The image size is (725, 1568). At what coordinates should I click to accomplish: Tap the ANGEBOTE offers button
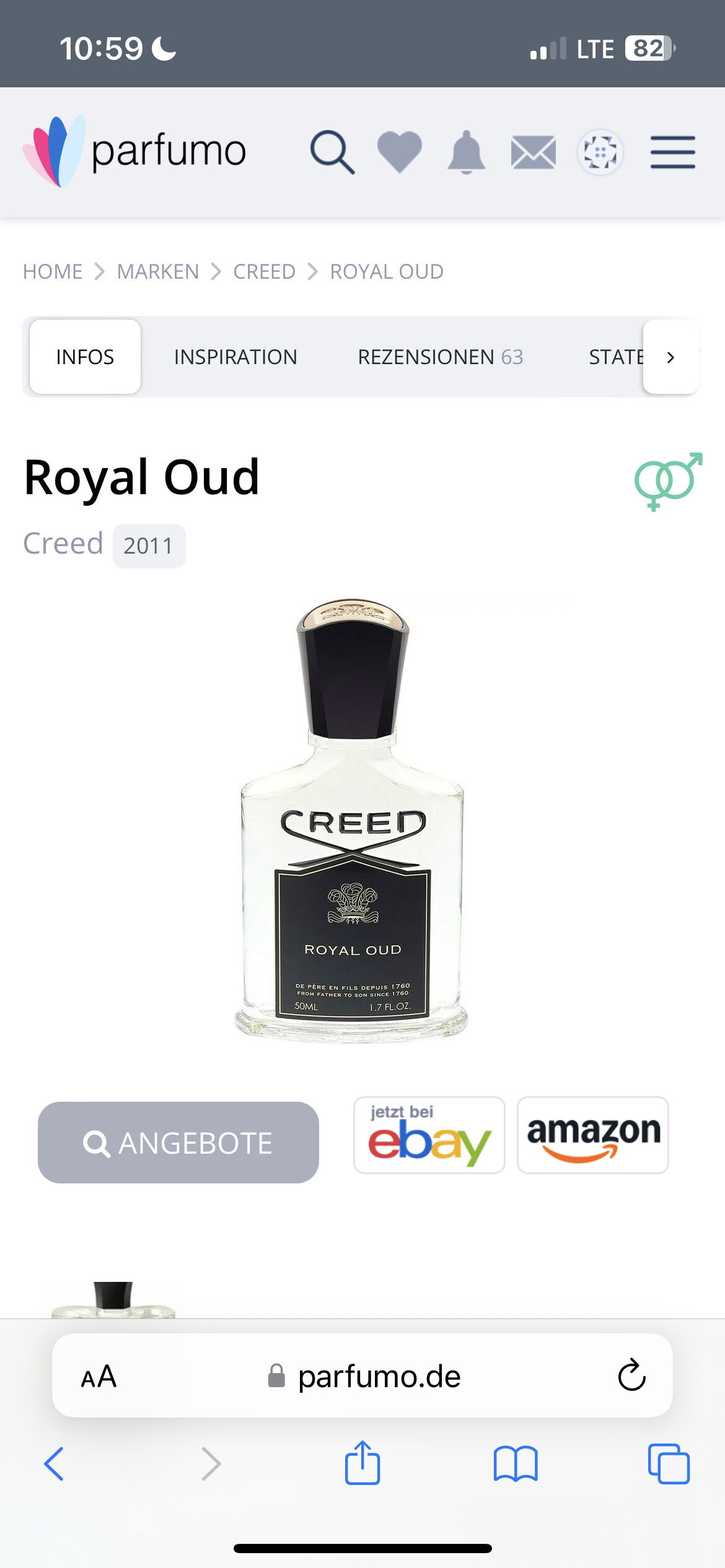(x=178, y=1143)
